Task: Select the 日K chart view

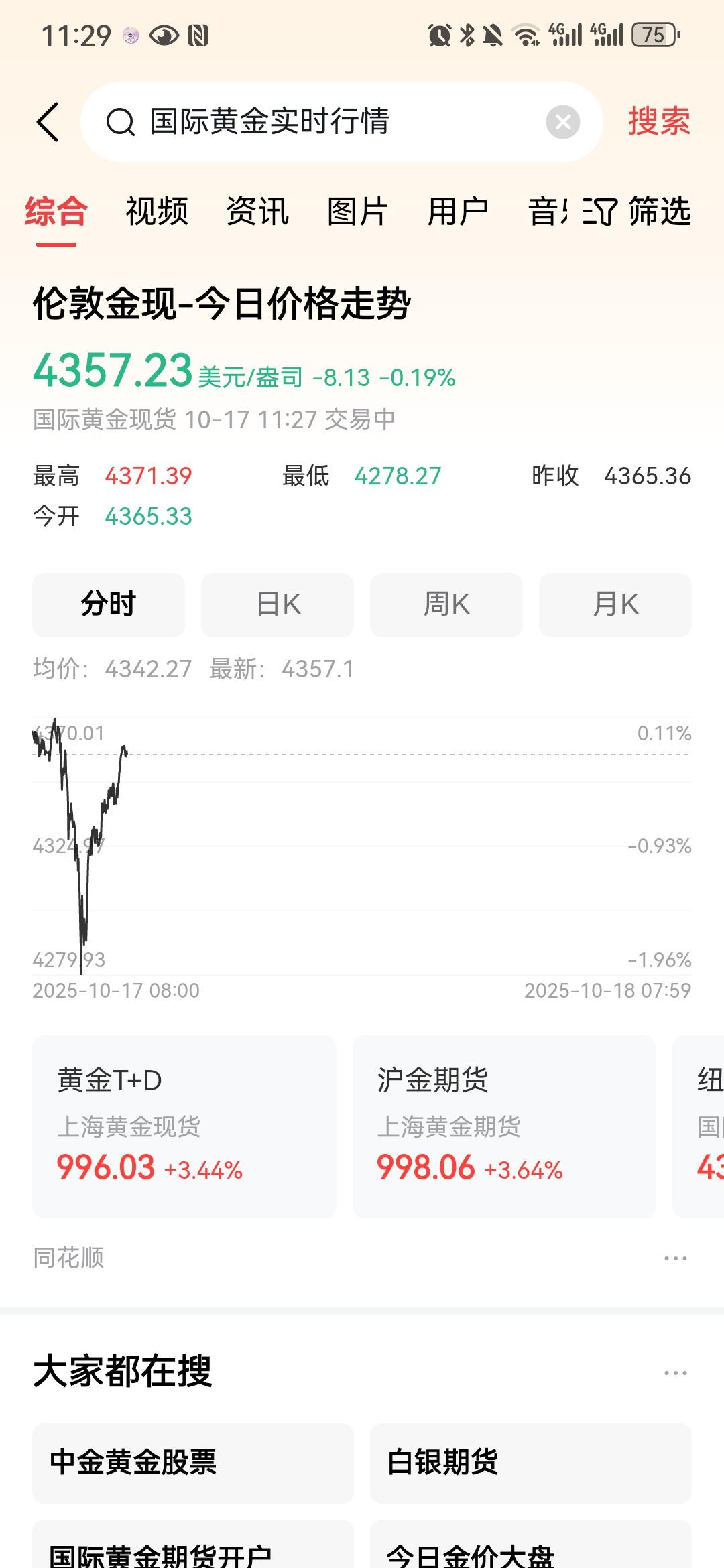Action: click(x=278, y=604)
